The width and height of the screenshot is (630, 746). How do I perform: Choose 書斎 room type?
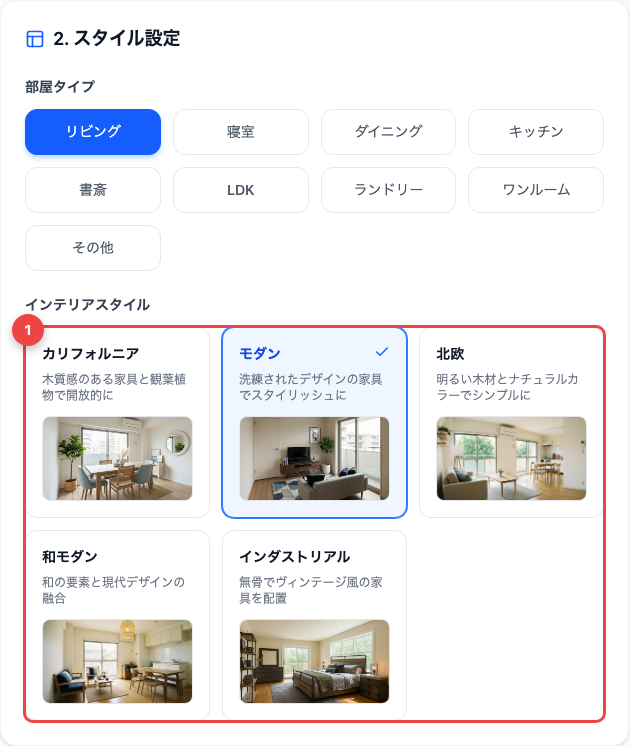click(x=93, y=190)
